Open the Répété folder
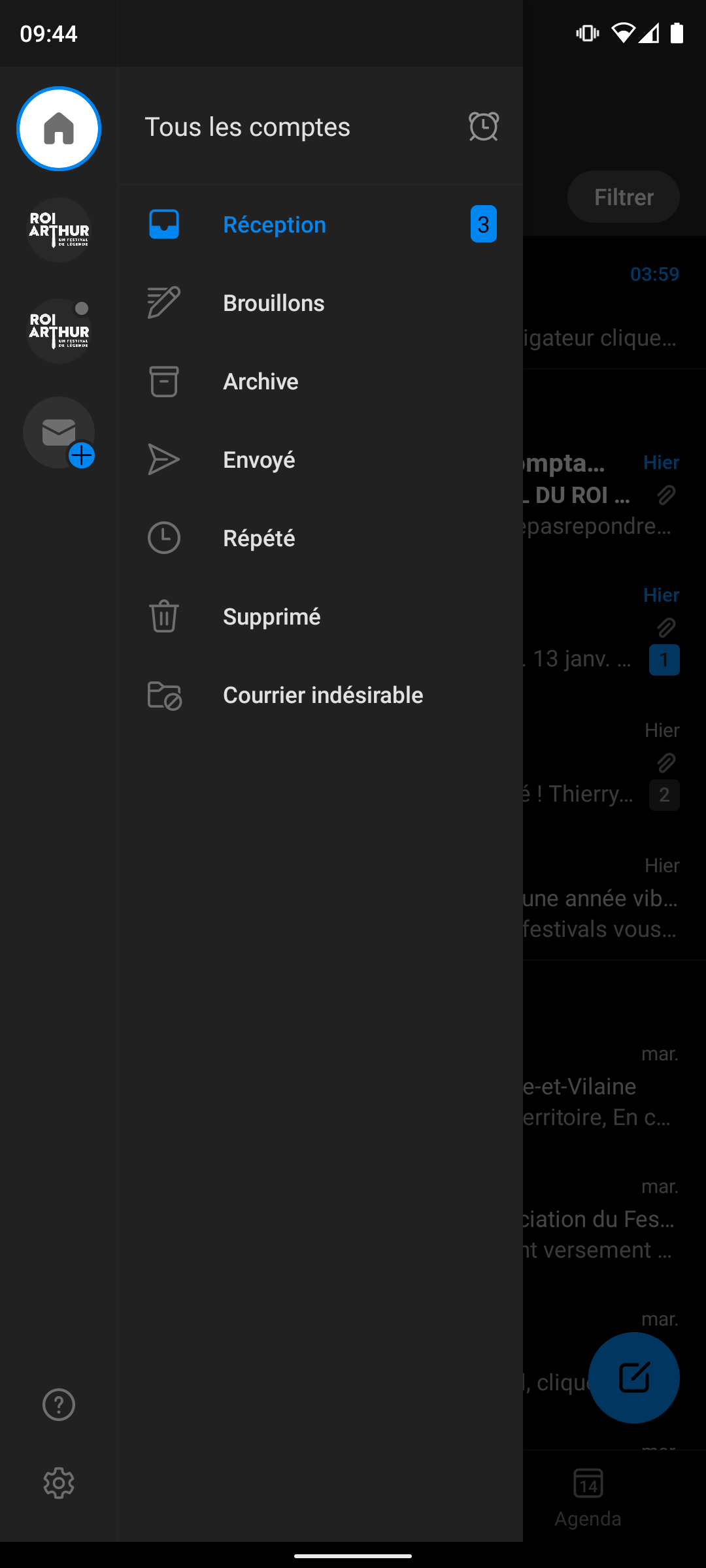Screen dimensions: 706x1568 pos(259,538)
